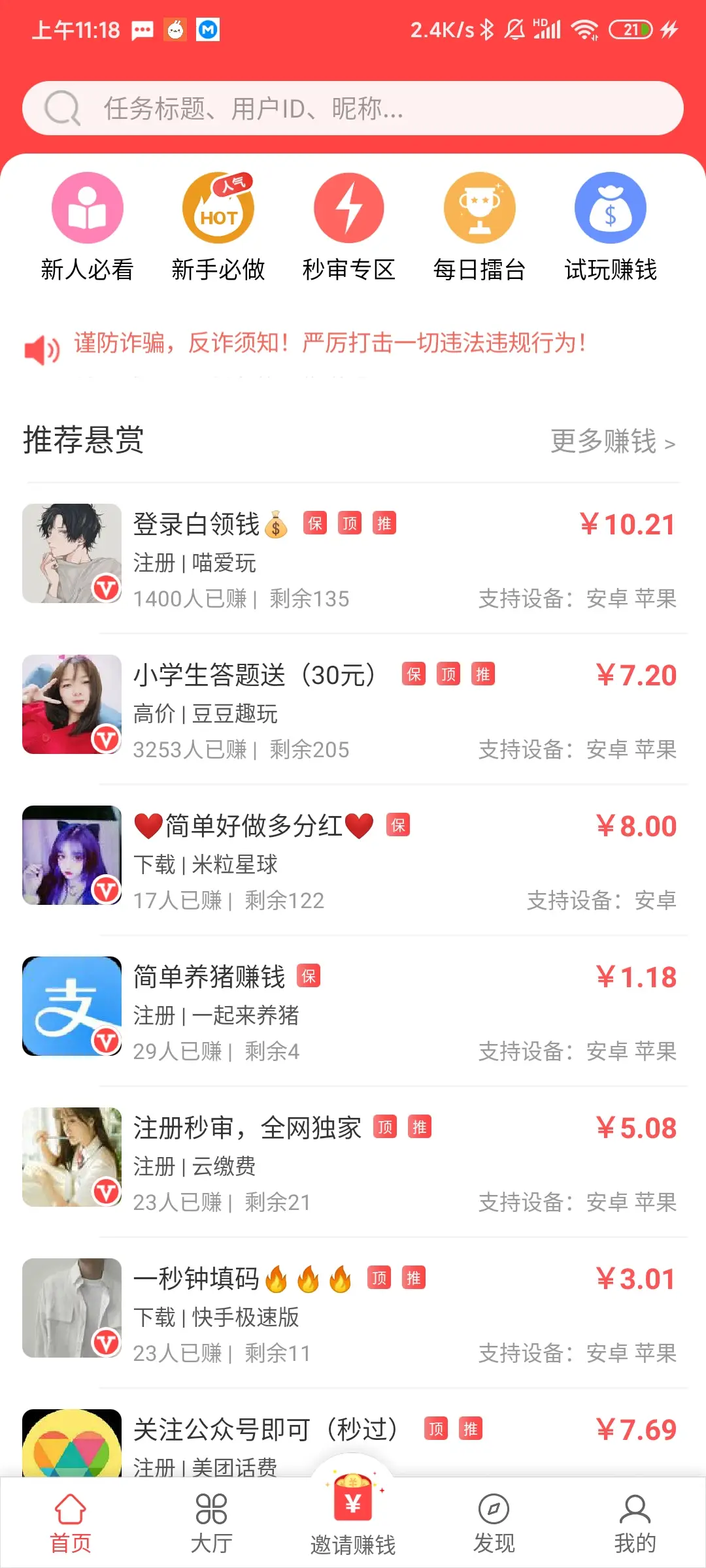Screen dimensions: 706x1568
Task: Read the 谨防诈骗 anti-fraud notice
Action: click(x=329, y=344)
